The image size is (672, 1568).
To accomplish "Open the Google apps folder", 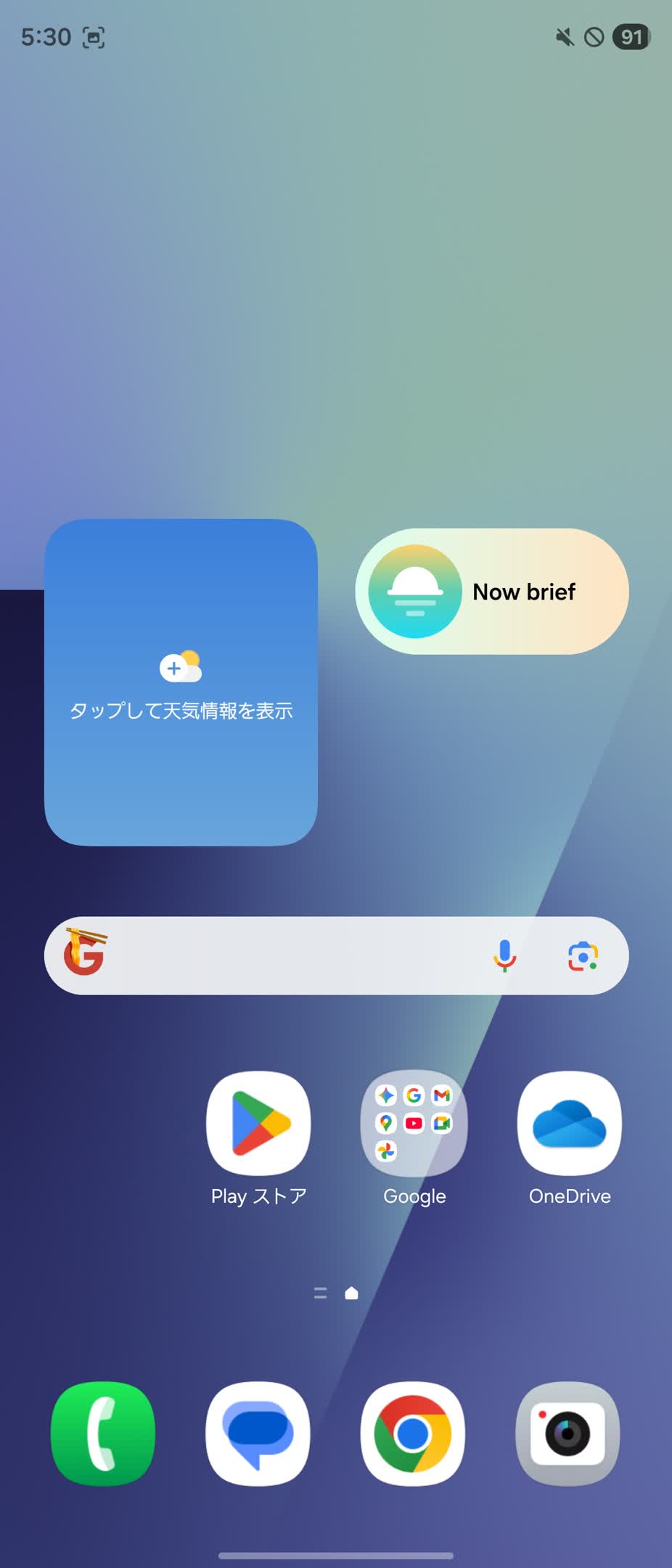I will [414, 1124].
